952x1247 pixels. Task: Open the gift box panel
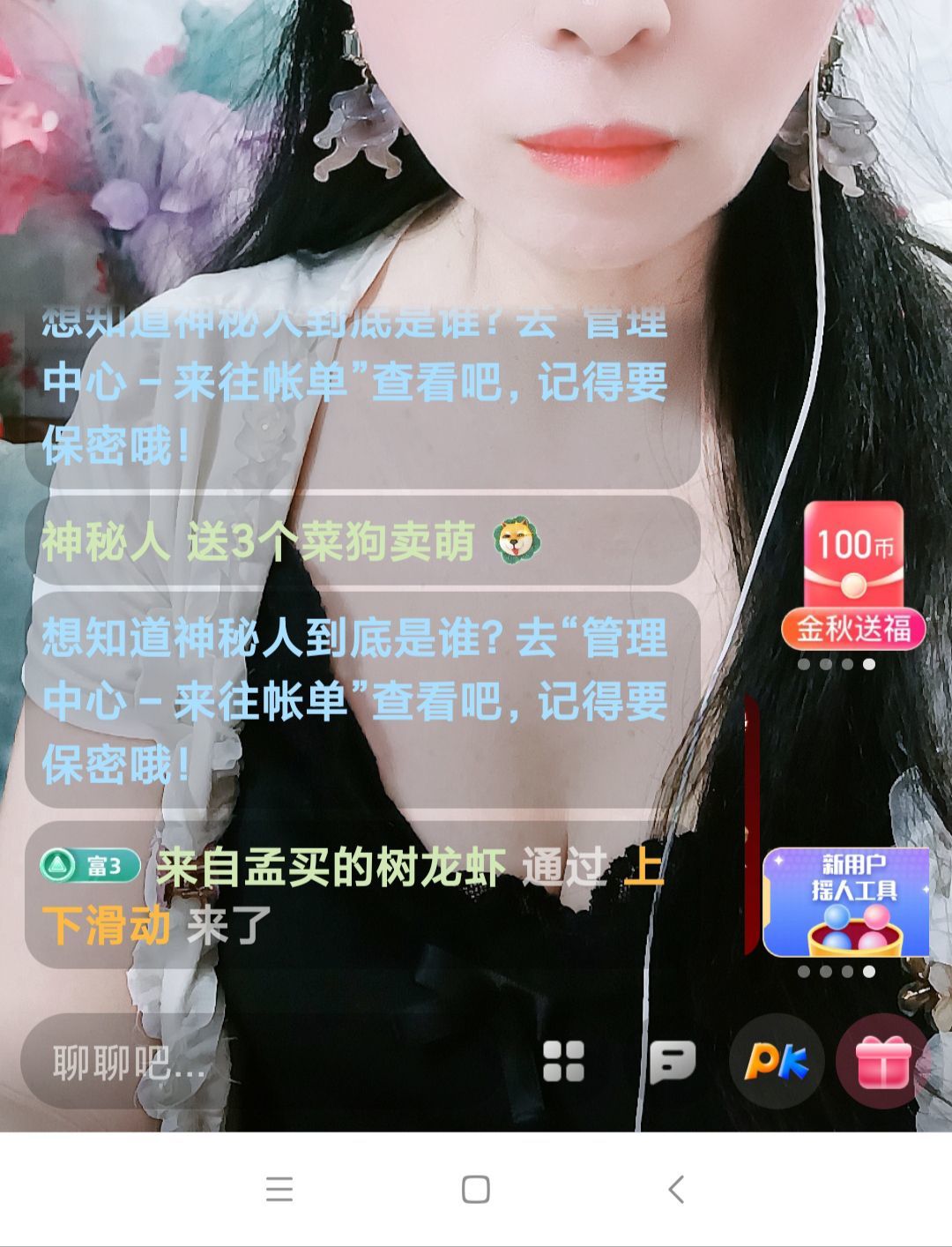click(883, 1061)
